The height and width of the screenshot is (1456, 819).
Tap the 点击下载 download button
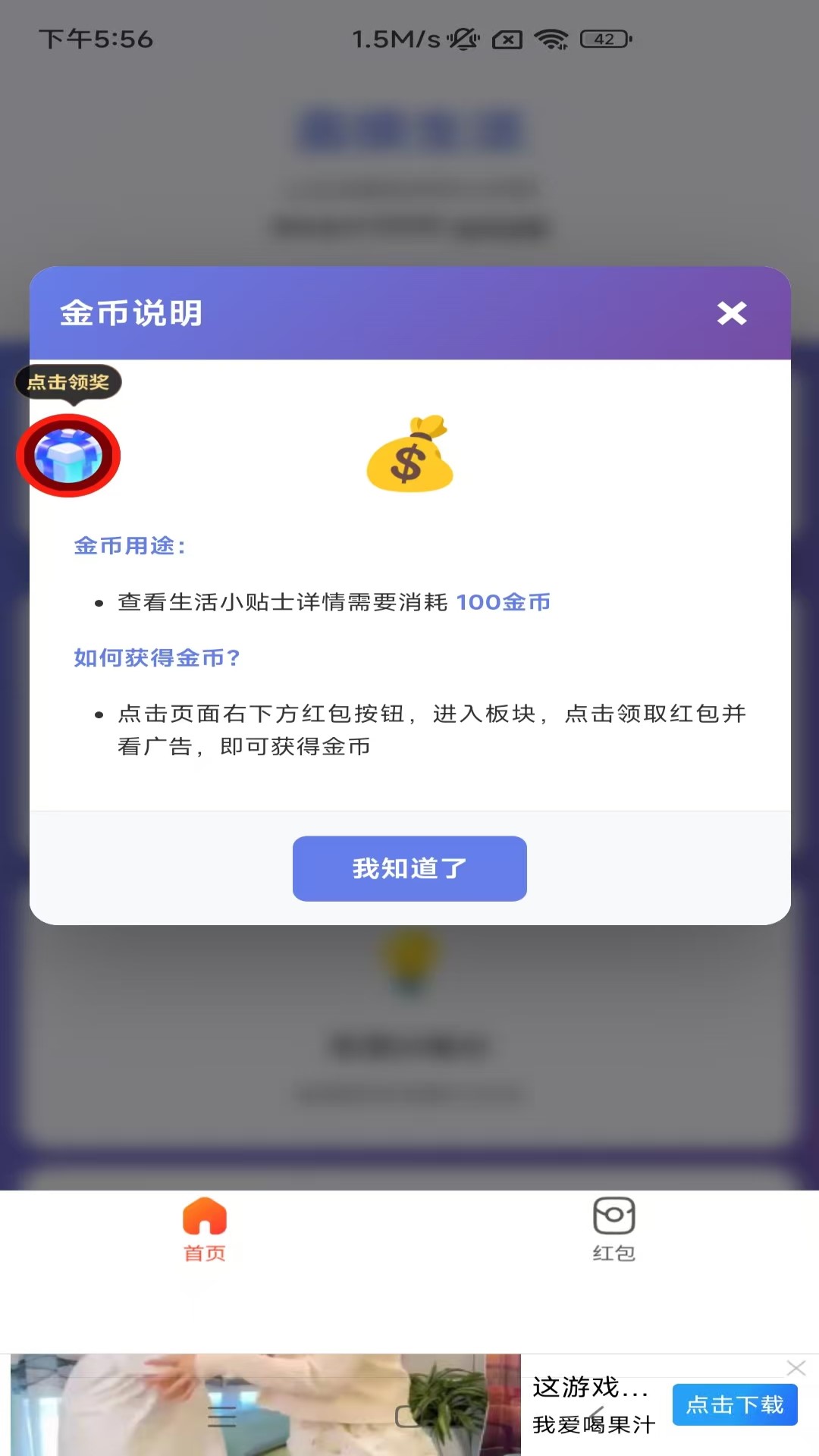coord(734,1405)
